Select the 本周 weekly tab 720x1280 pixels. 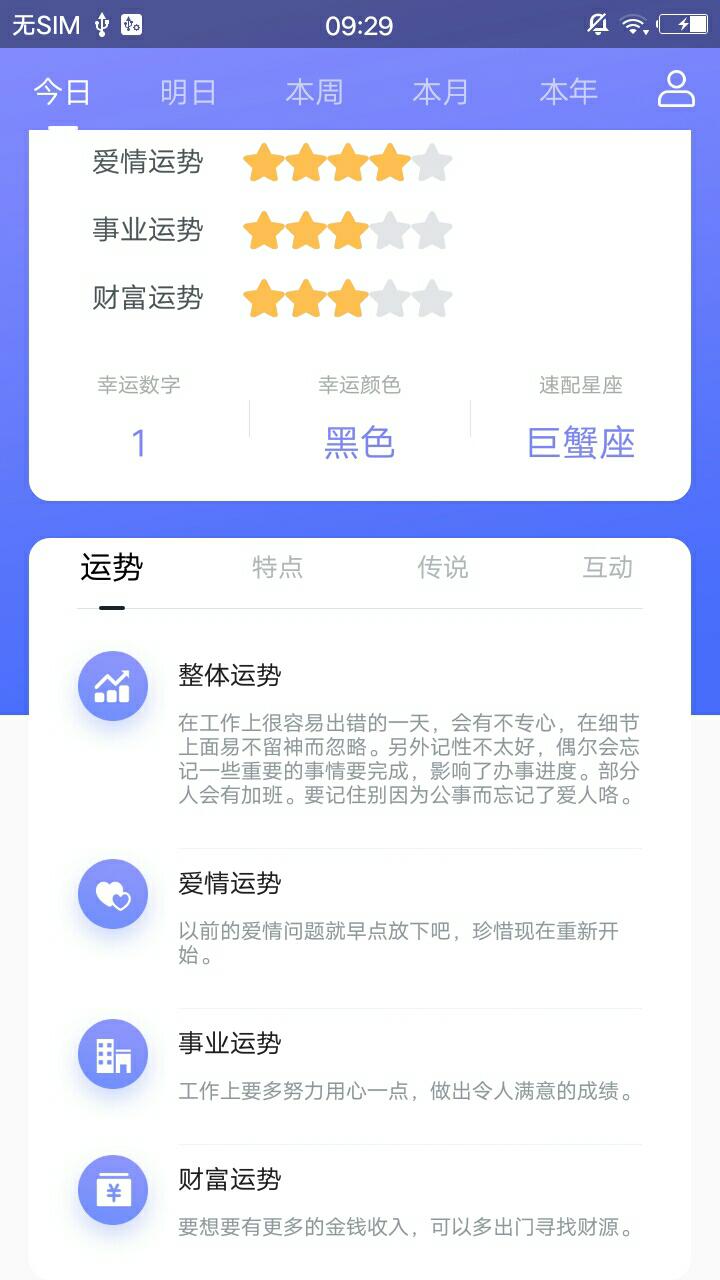click(x=314, y=92)
